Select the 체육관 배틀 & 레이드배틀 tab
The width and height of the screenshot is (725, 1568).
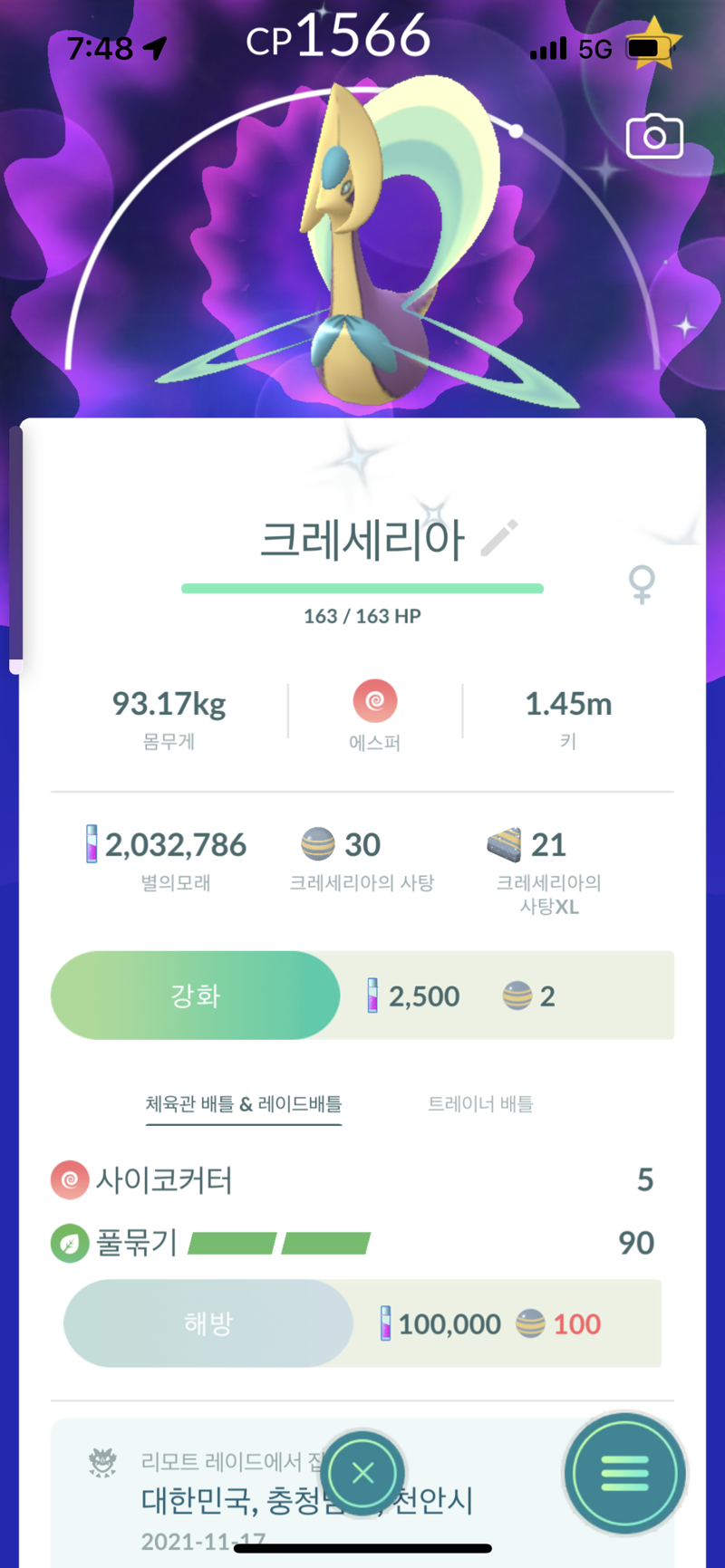click(244, 1103)
